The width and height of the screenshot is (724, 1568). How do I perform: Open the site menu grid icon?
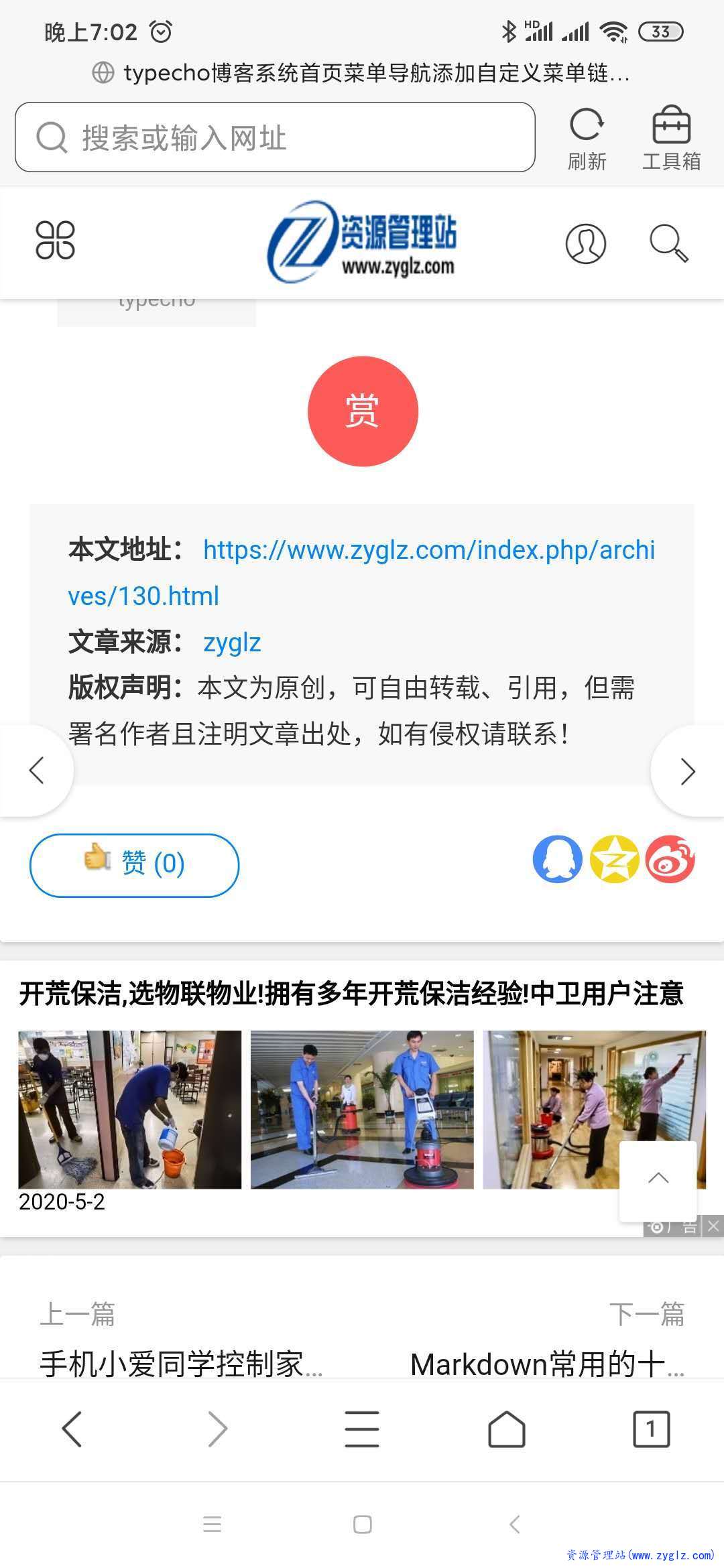pos(55,240)
